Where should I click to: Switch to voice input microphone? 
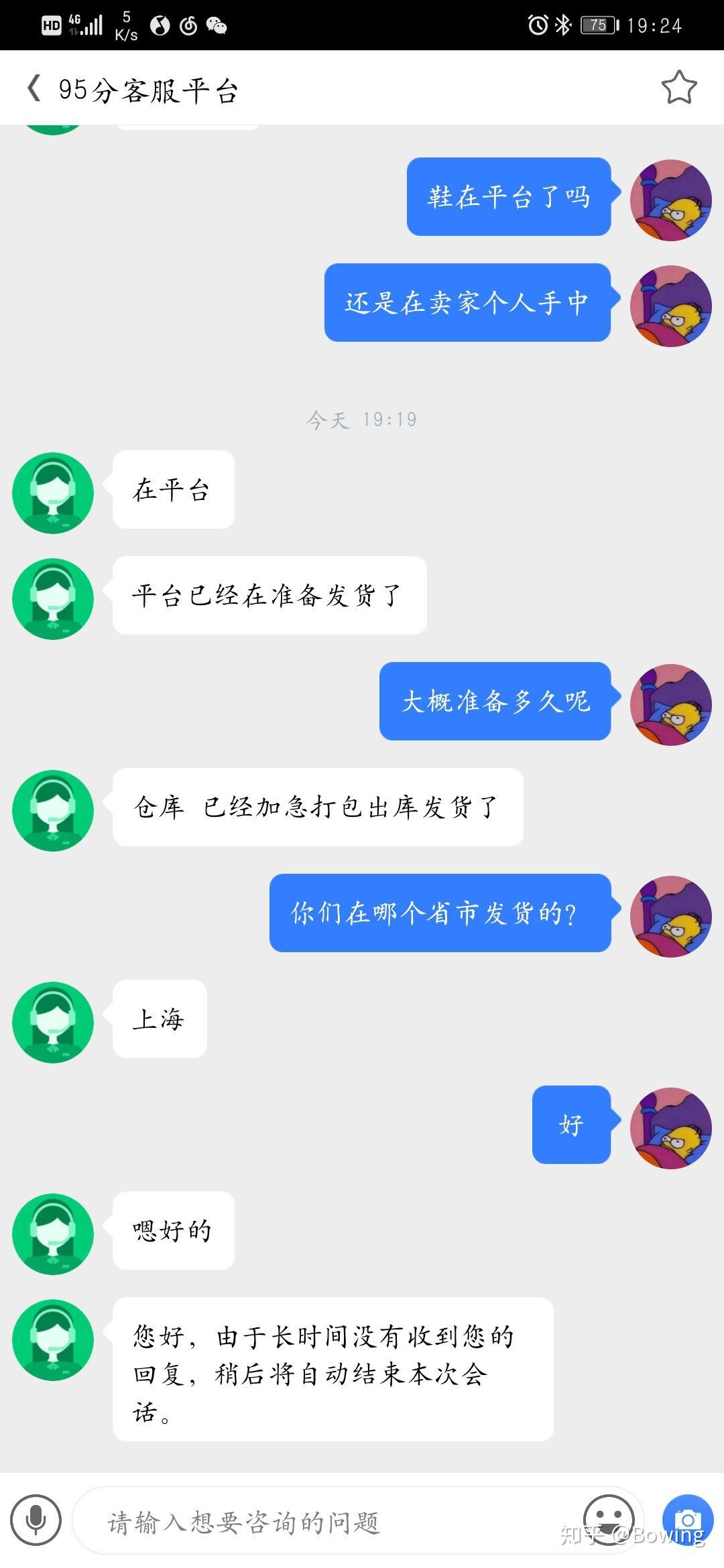(x=36, y=1520)
